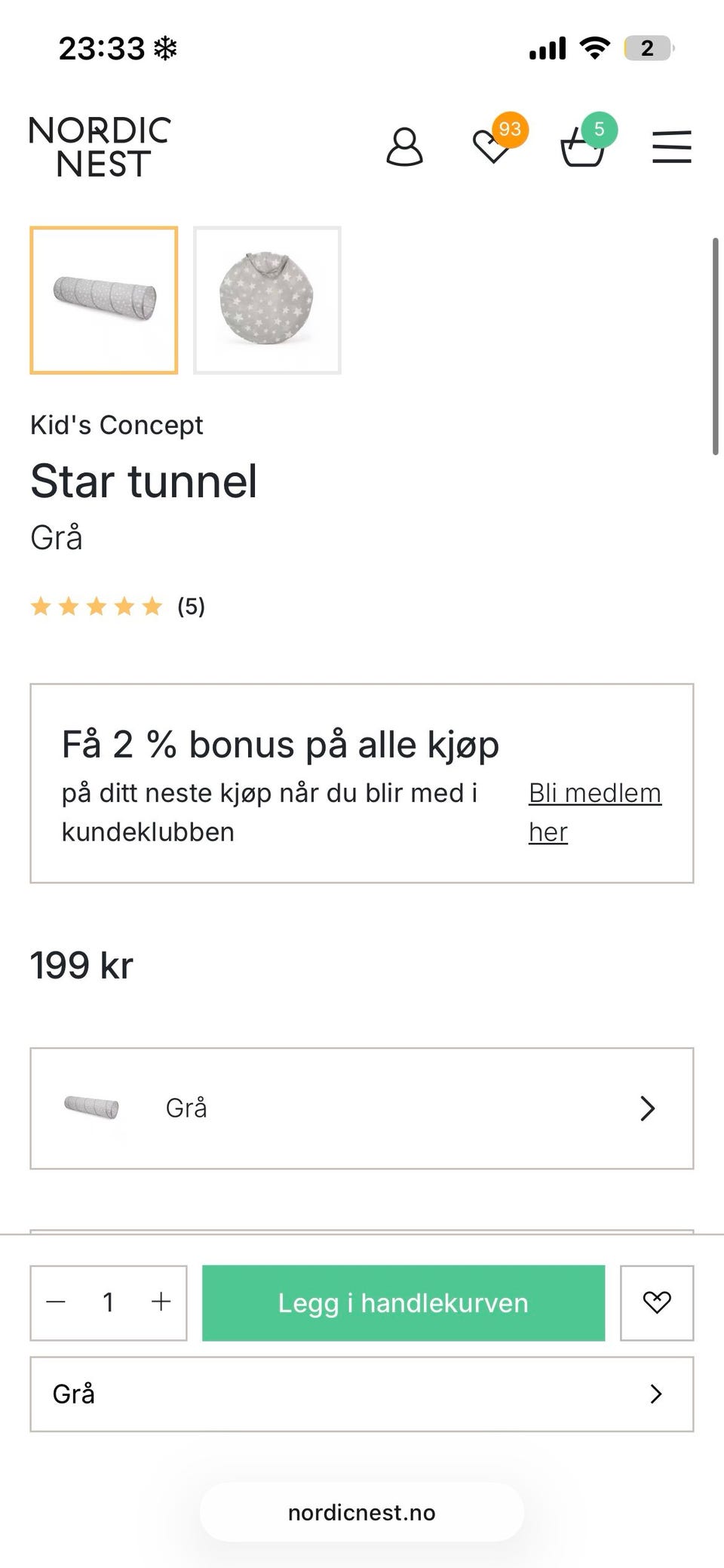The image size is (724, 1568).
Task: Click the heart icon next to the cart button
Action: (x=656, y=1302)
